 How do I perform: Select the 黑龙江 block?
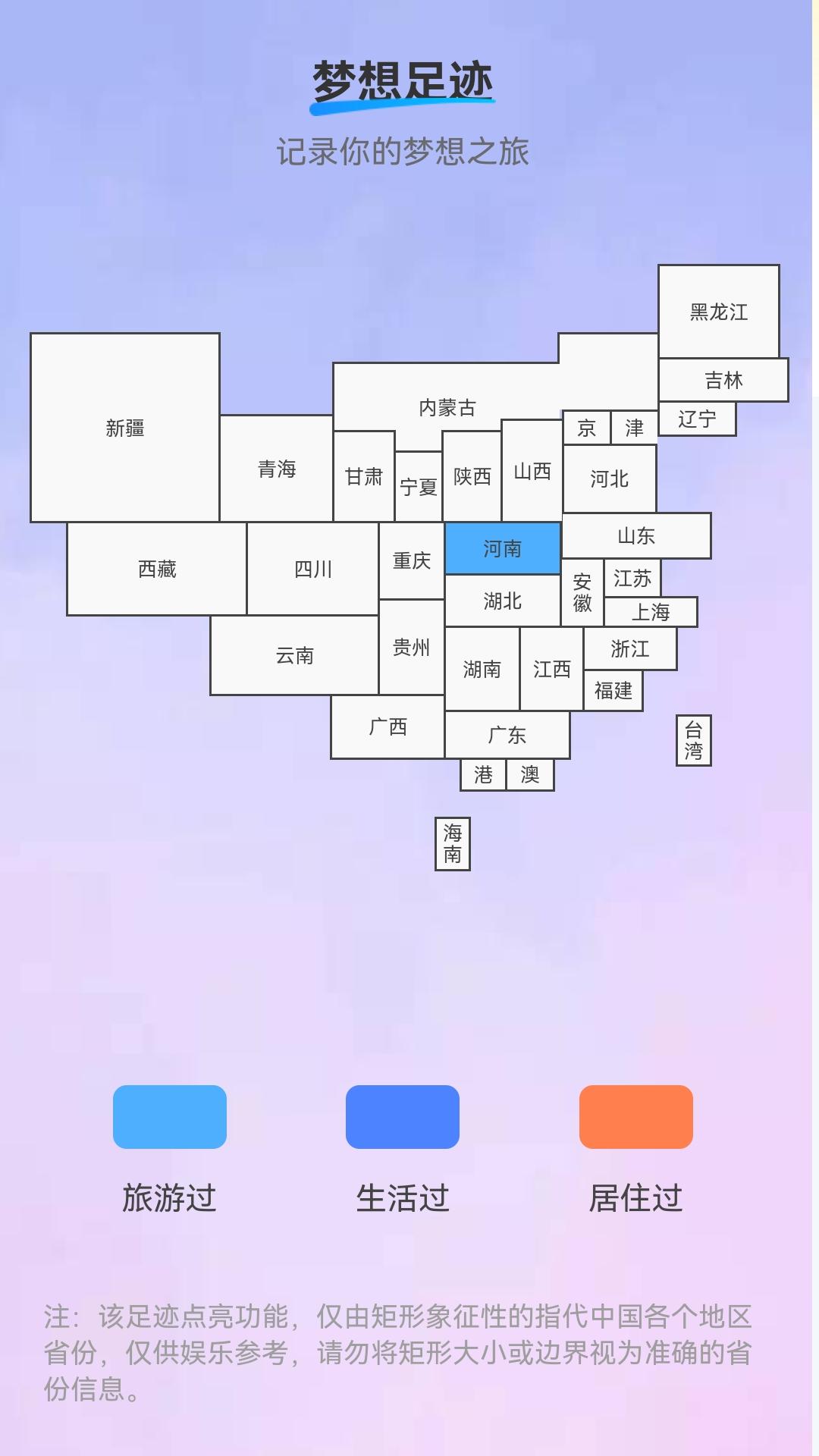click(x=718, y=312)
